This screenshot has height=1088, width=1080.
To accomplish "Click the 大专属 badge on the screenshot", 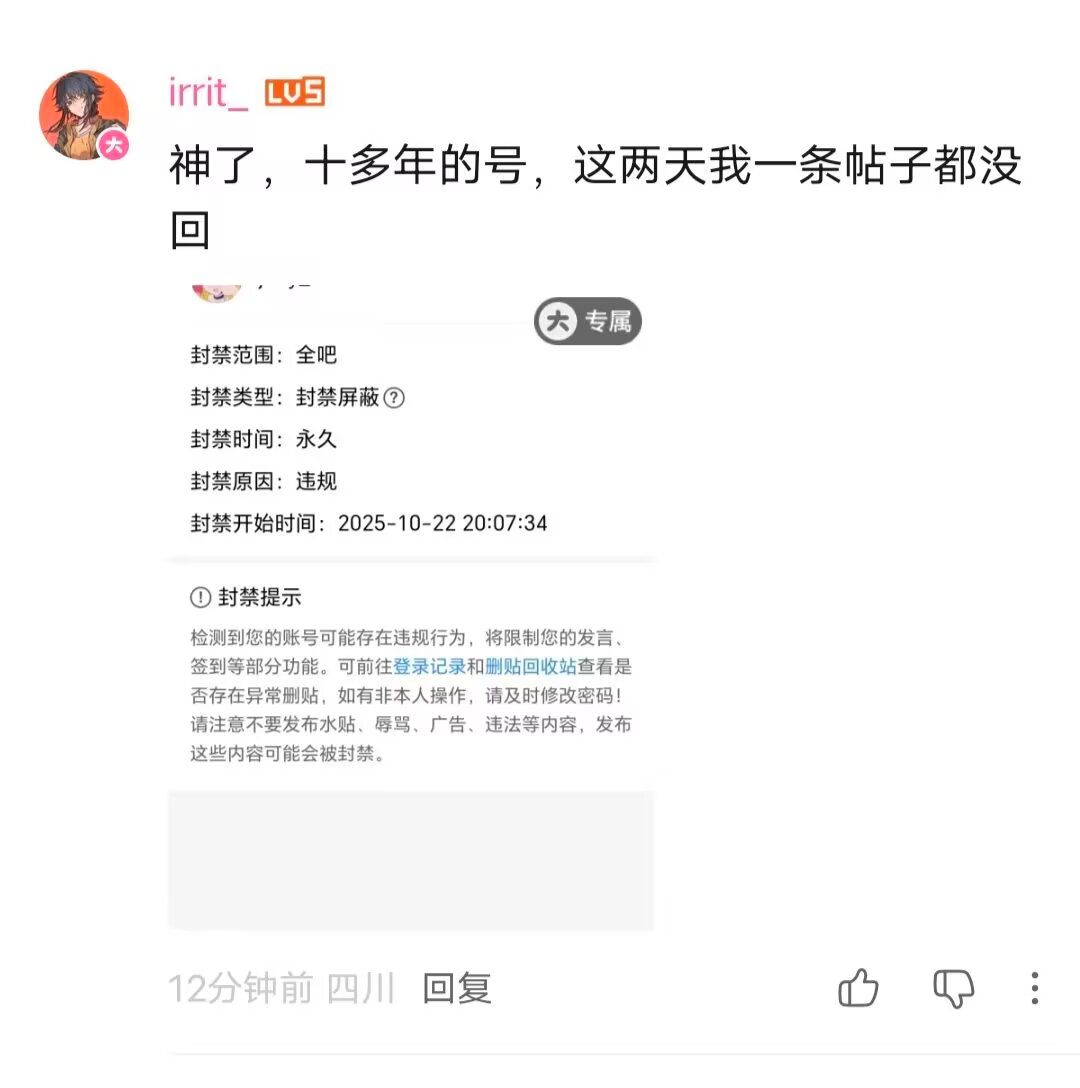I will click(588, 321).
